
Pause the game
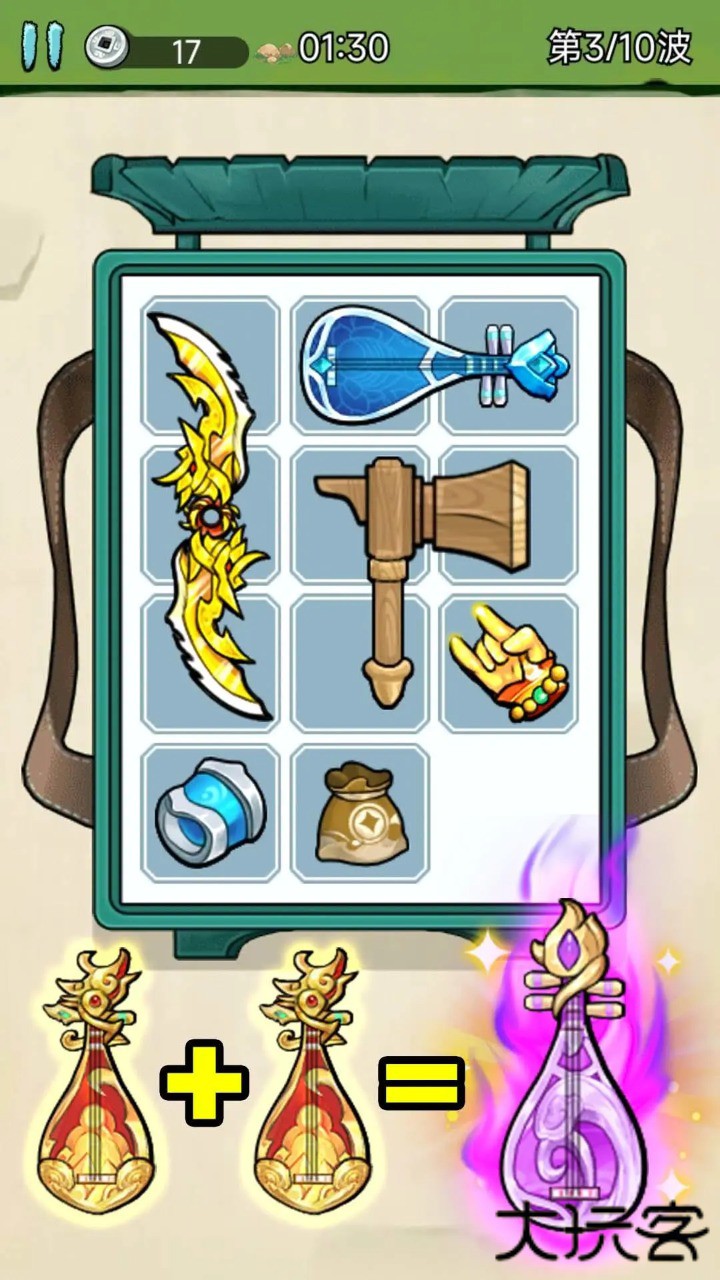point(42,47)
